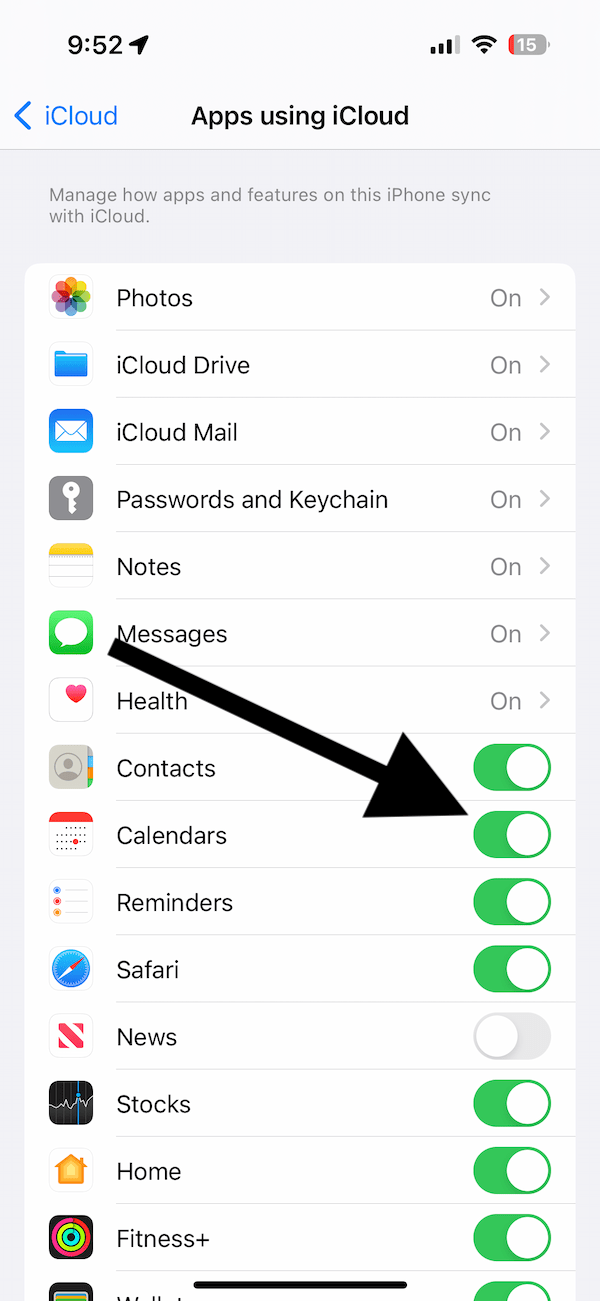Switch off Reminders syncing
Image resolution: width=600 pixels, height=1301 pixels.
[x=511, y=902]
